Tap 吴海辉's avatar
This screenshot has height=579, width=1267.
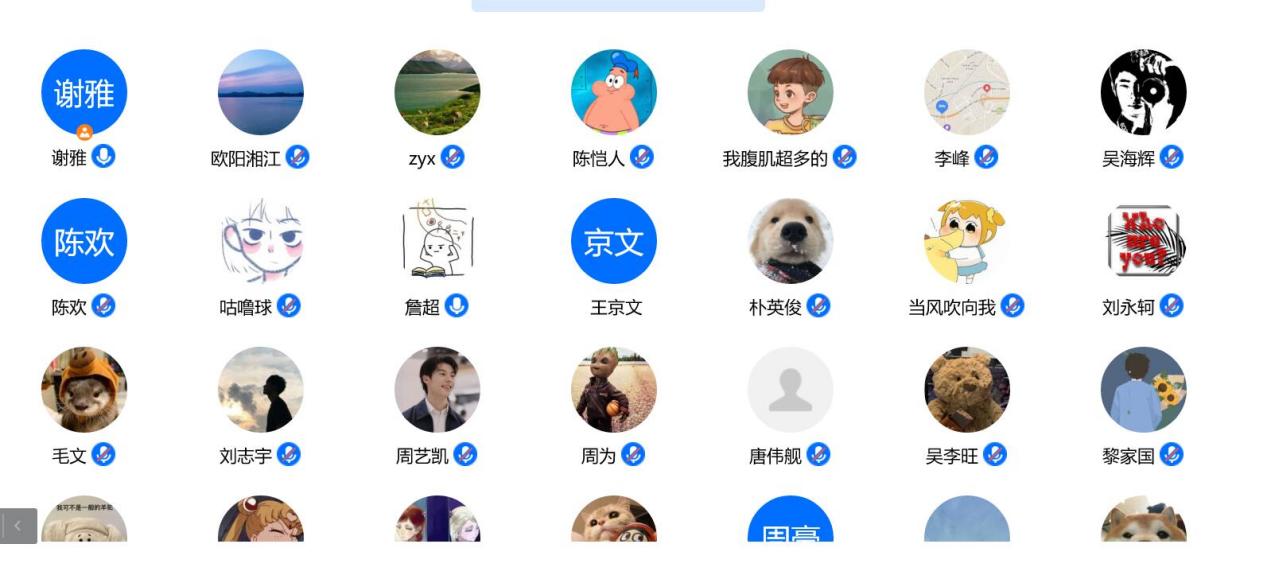coord(1143,92)
